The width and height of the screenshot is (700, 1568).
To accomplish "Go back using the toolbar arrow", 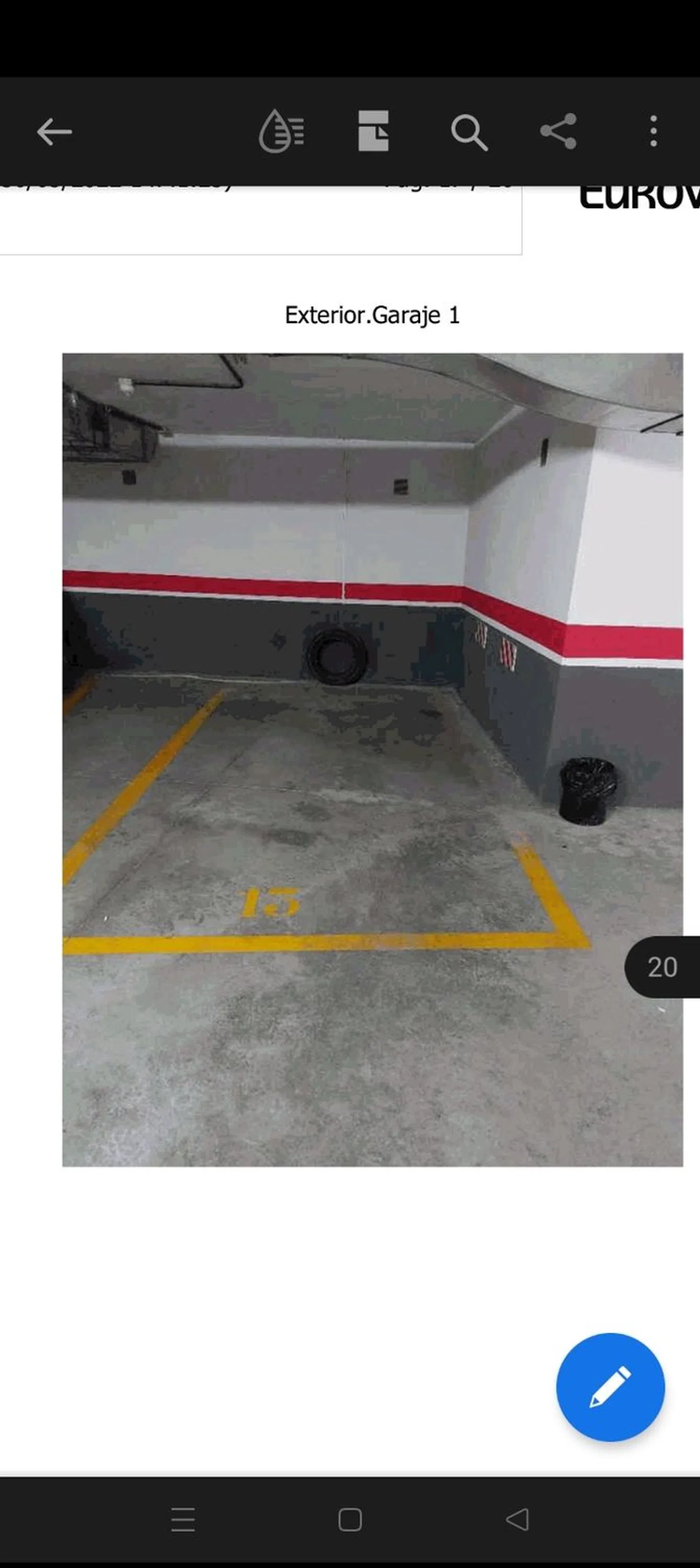I will click(54, 132).
